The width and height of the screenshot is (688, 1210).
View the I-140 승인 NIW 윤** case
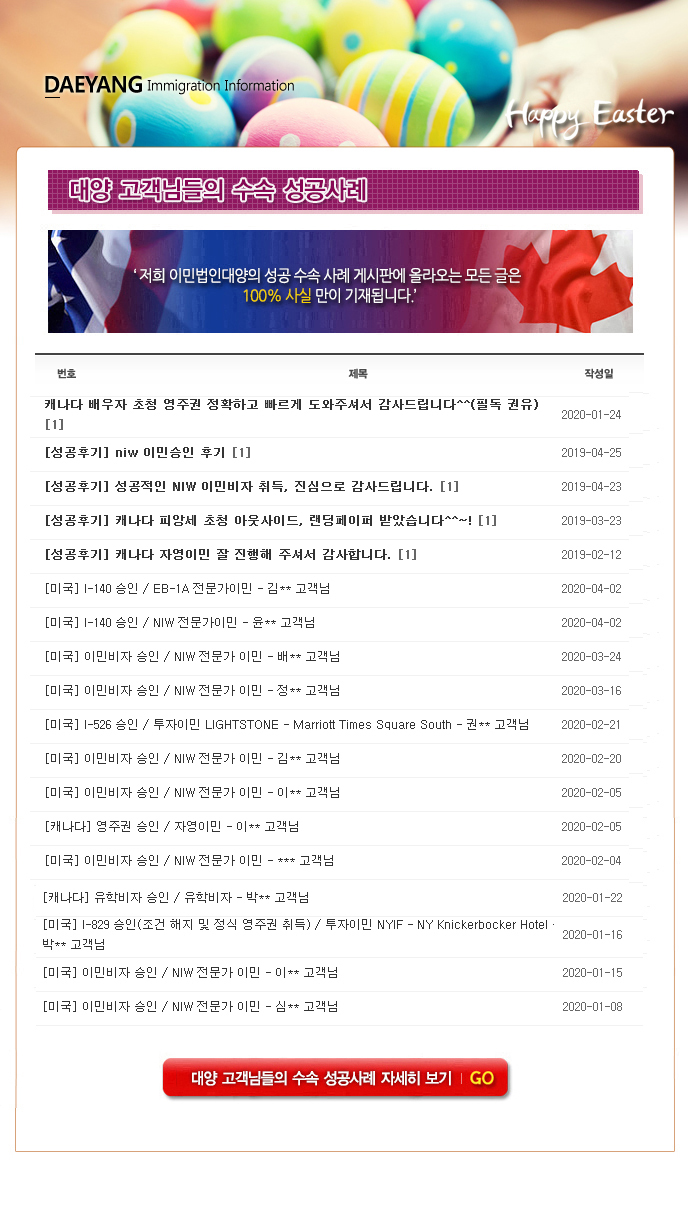180,623
